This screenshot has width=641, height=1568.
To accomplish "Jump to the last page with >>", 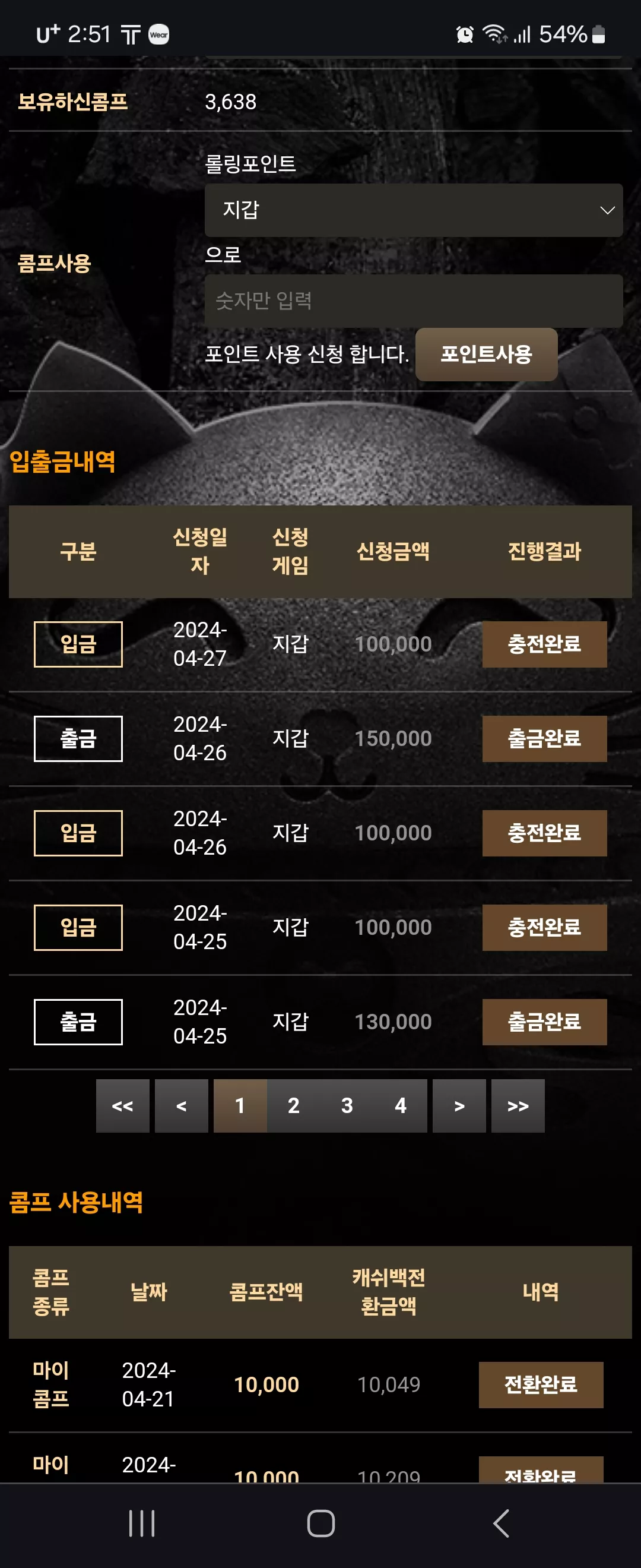I will [518, 1105].
